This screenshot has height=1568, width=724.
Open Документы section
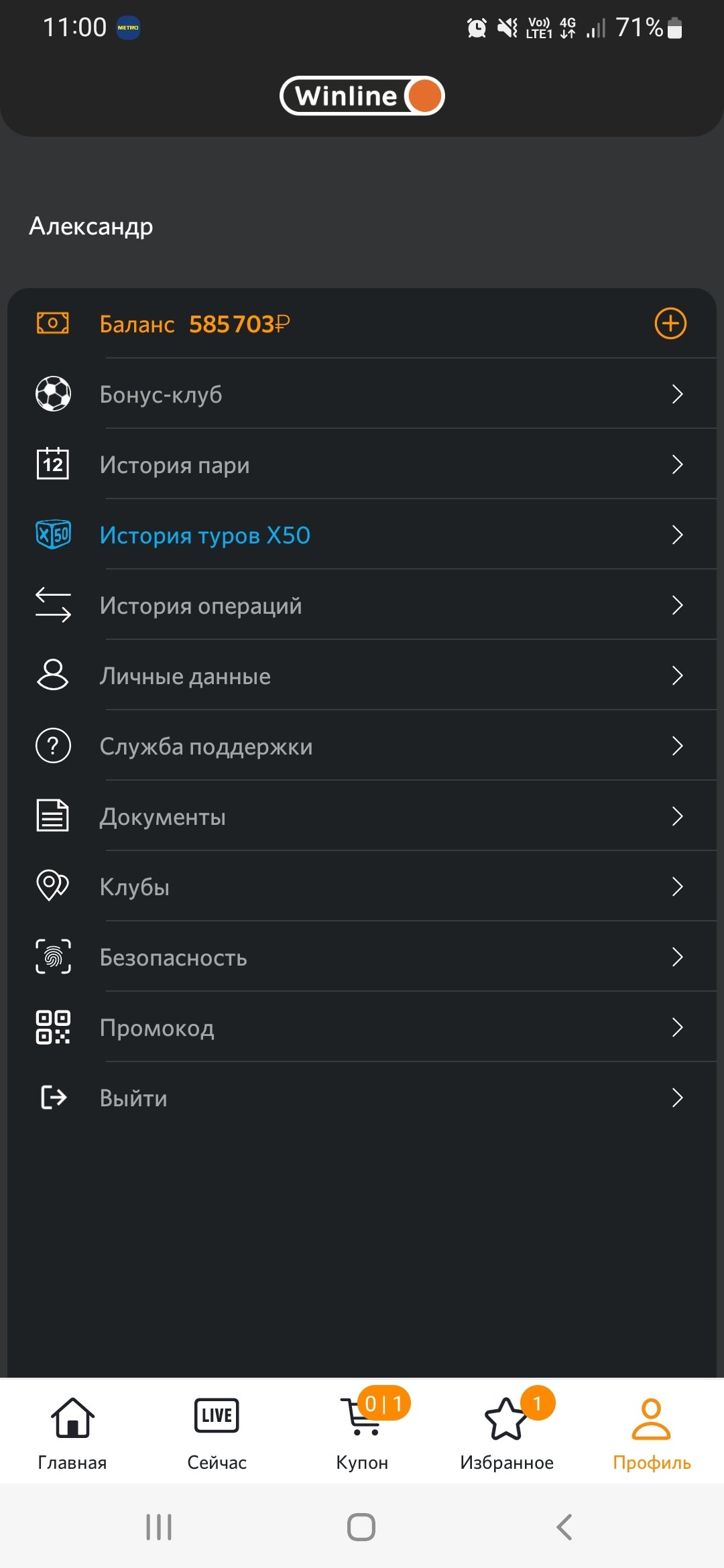point(362,817)
